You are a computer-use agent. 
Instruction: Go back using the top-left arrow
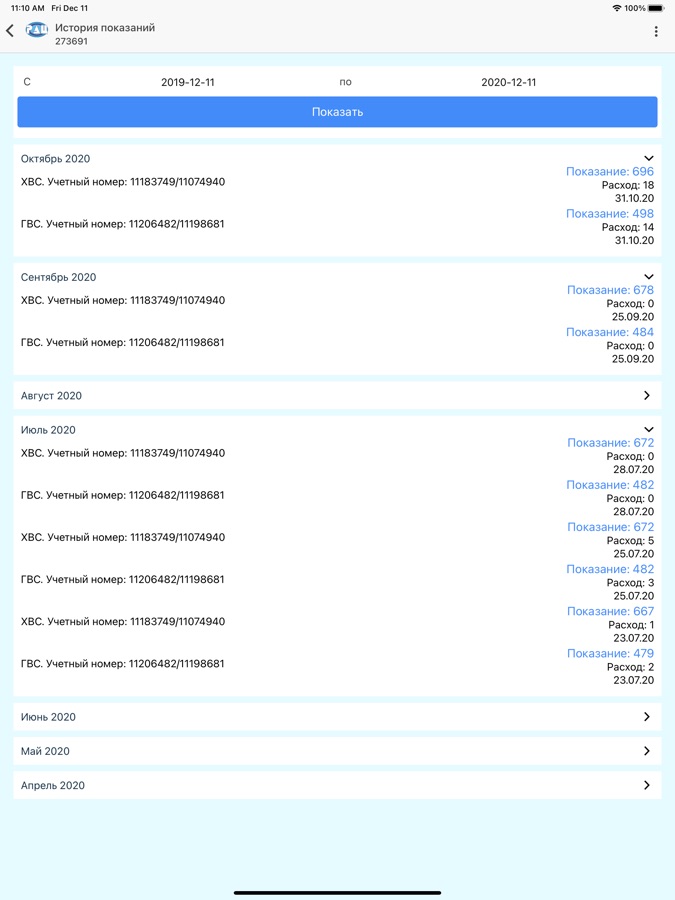(11, 31)
